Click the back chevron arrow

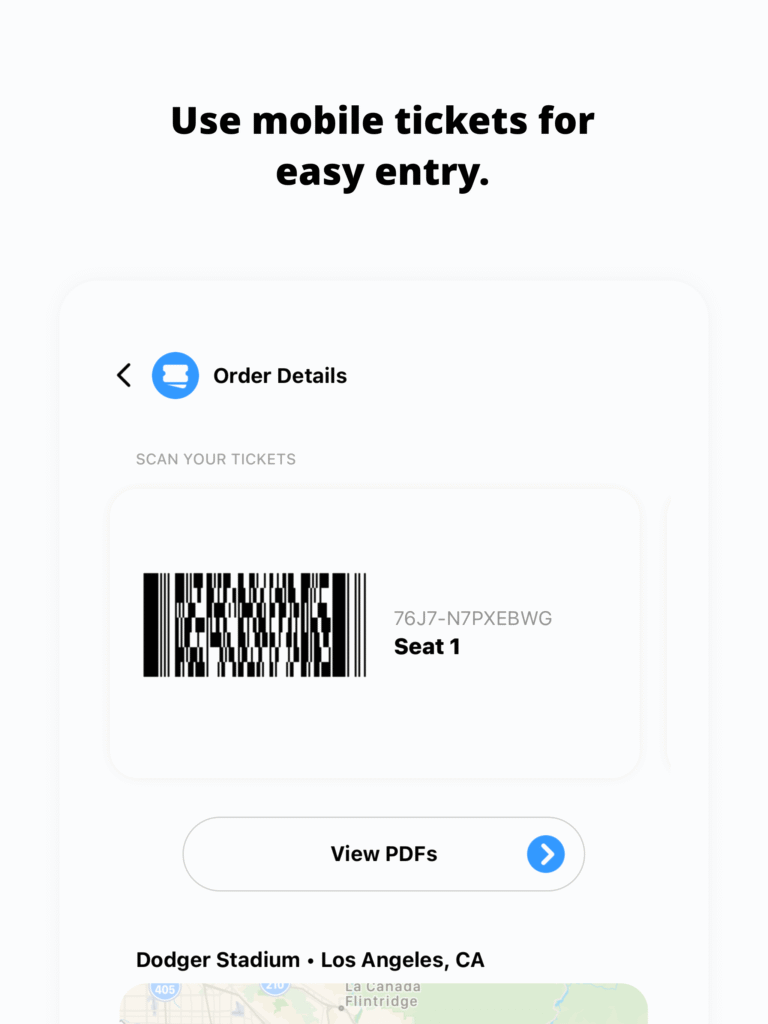(123, 375)
